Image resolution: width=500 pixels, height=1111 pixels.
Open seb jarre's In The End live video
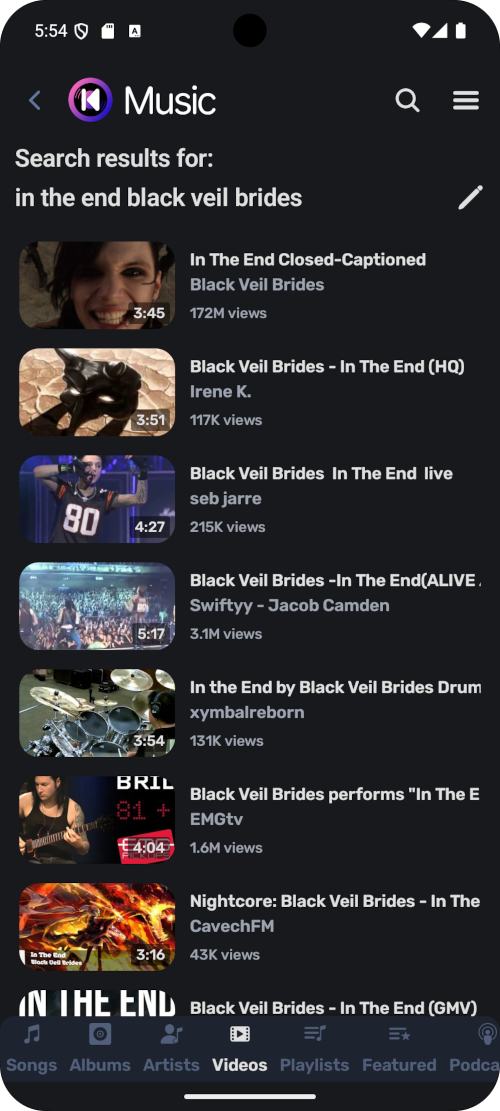(x=250, y=500)
